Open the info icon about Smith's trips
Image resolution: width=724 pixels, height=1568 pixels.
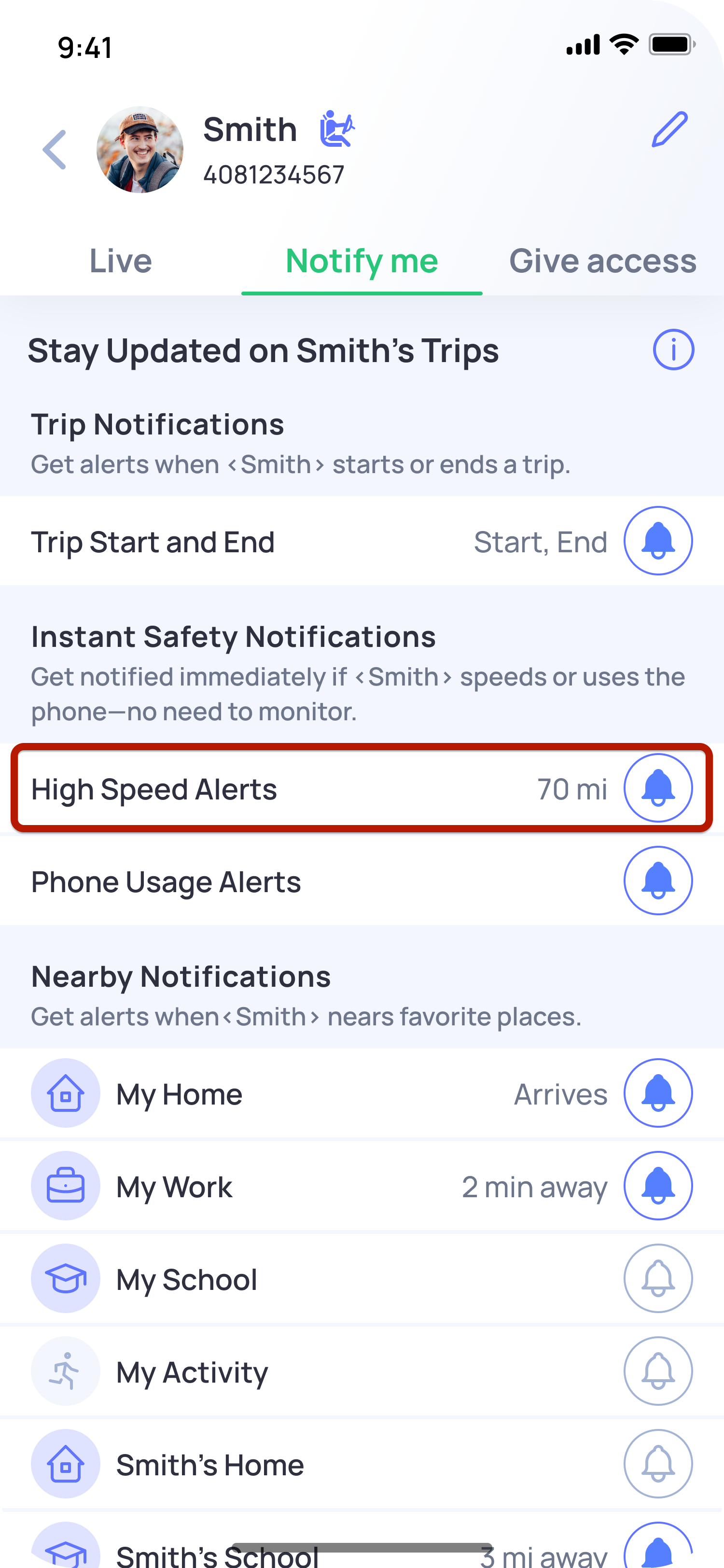tap(673, 350)
